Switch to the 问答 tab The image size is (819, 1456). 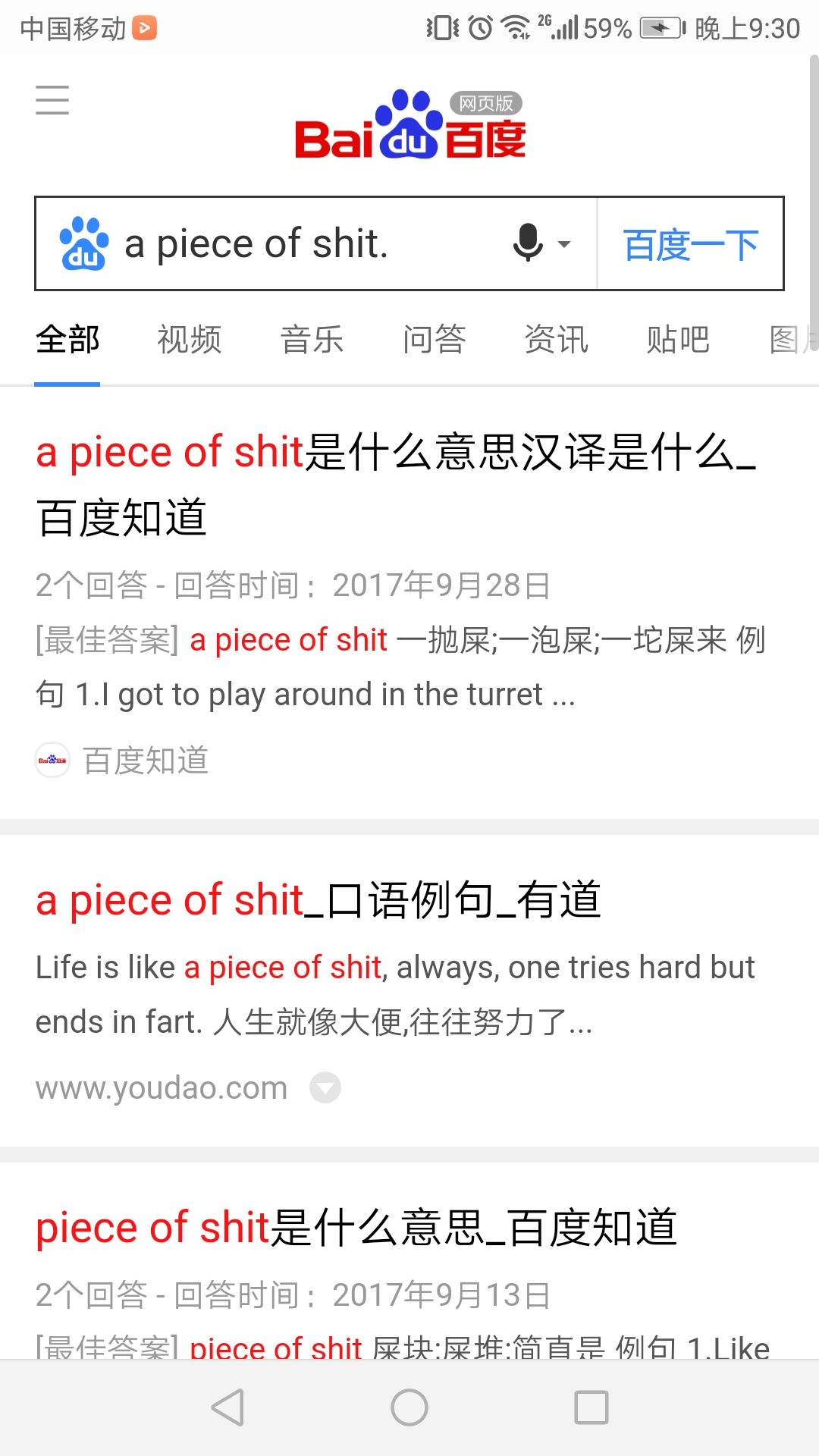point(434,339)
